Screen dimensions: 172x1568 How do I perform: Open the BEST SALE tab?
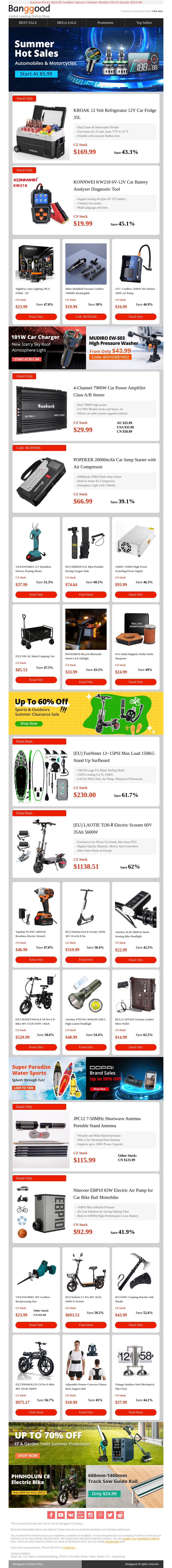pyautogui.click(x=28, y=23)
